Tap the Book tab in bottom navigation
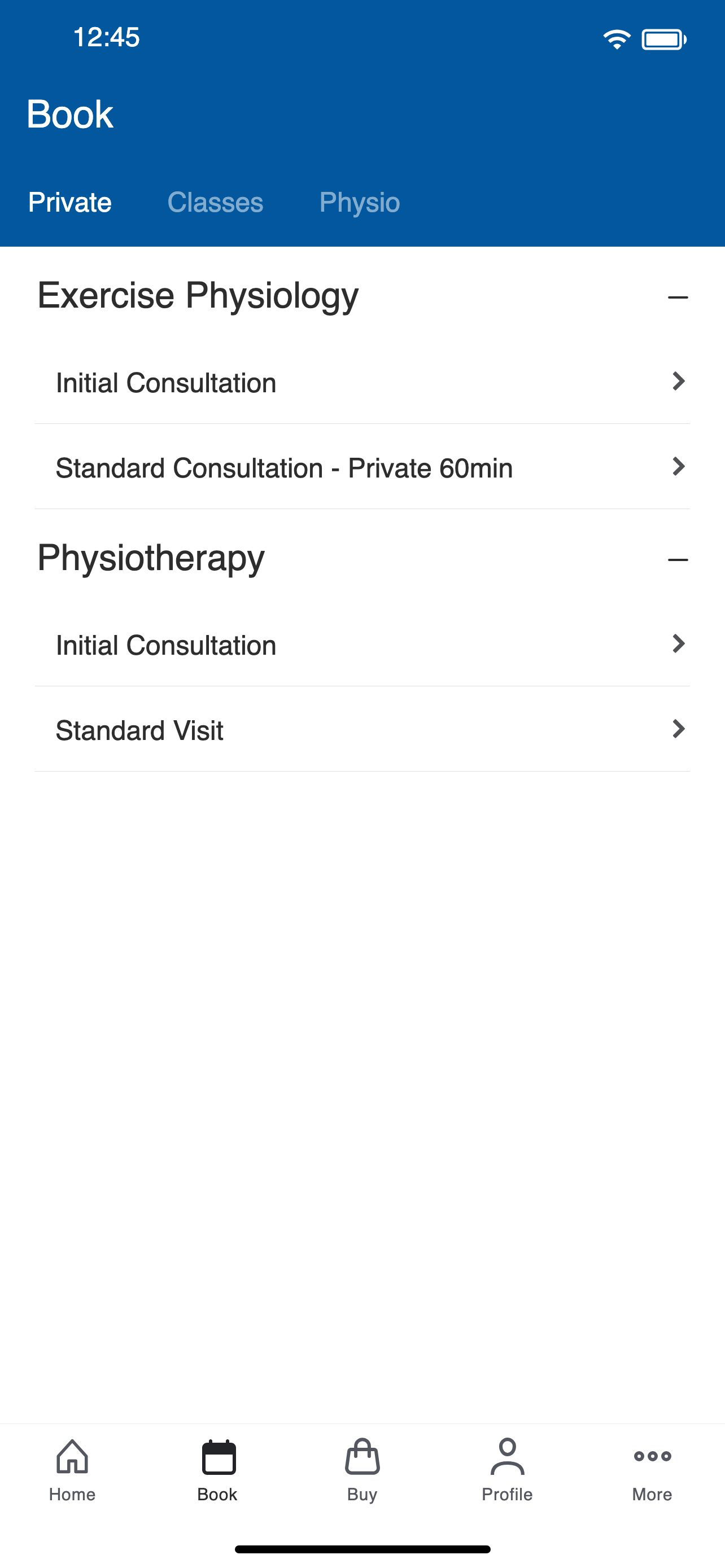This screenshot has height=1568, width=725. tap(217, 1470)
